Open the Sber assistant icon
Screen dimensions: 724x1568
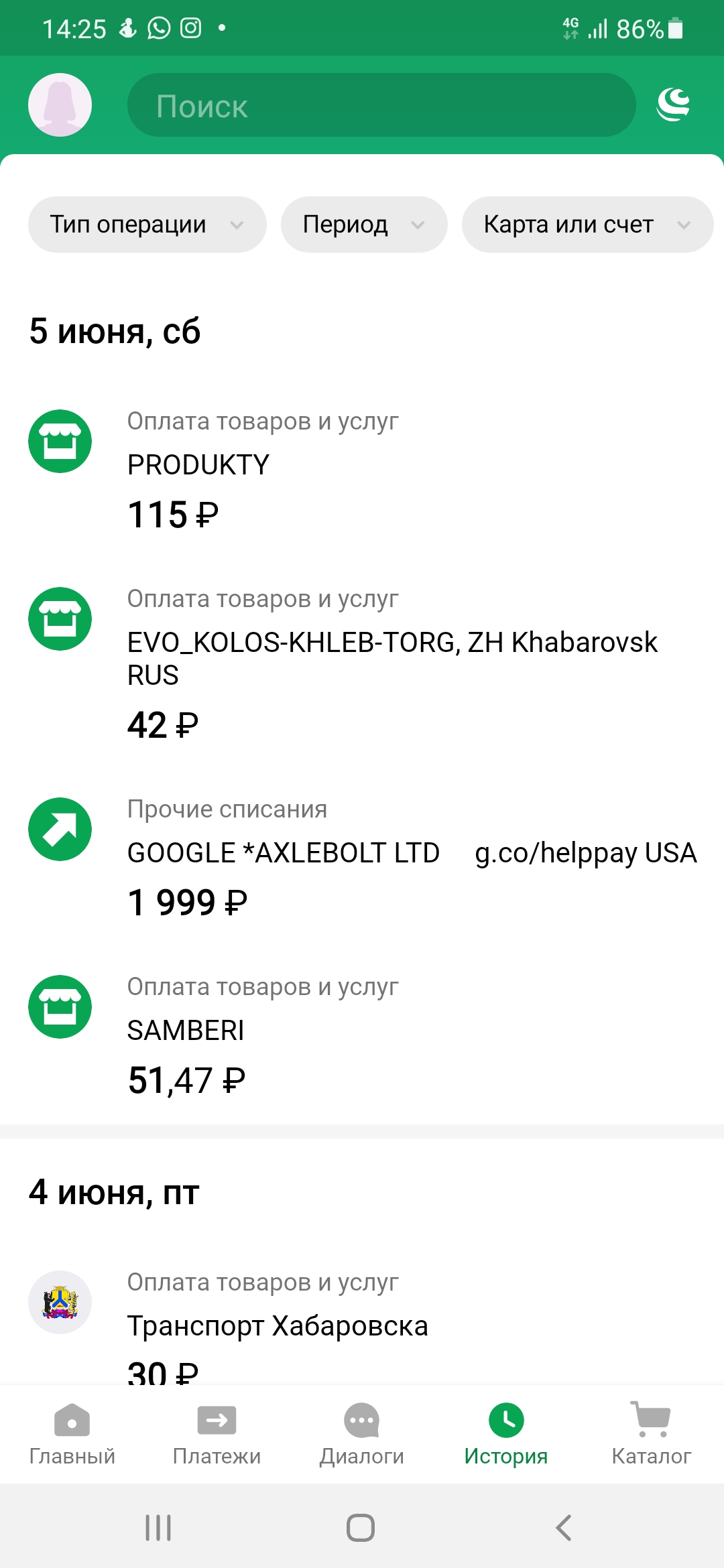click(x=673, y=105)
